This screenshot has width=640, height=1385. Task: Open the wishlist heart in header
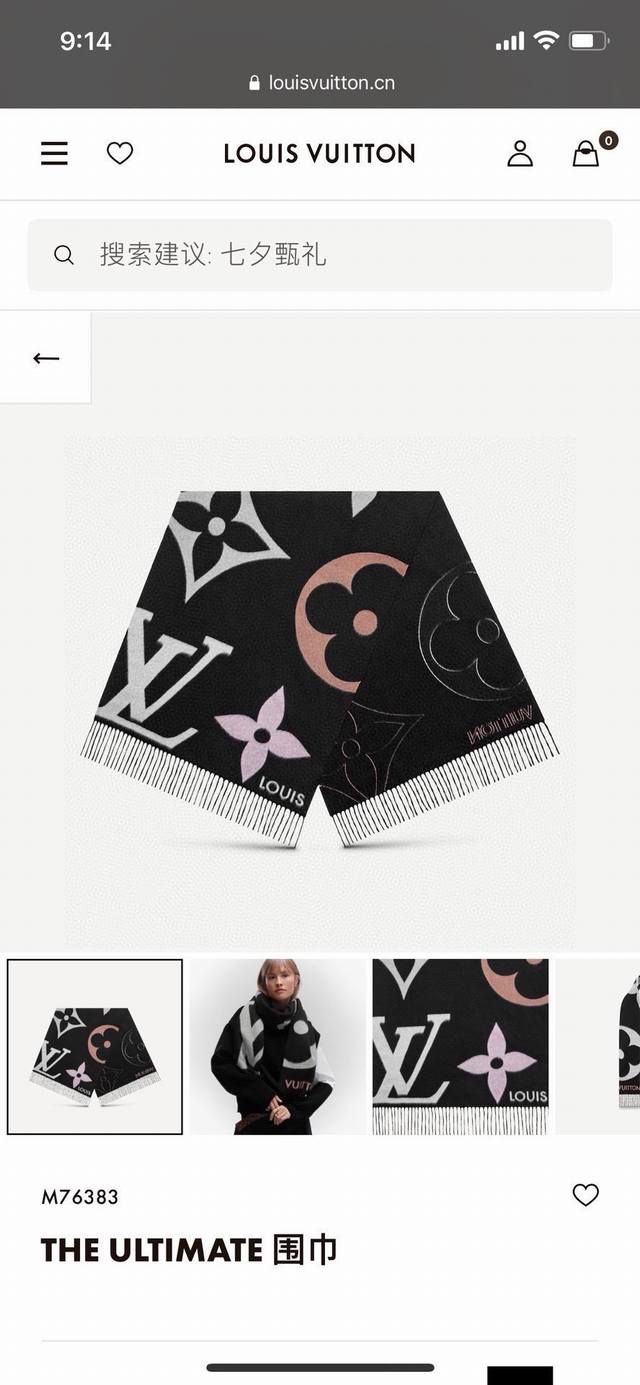coord(120,153)
